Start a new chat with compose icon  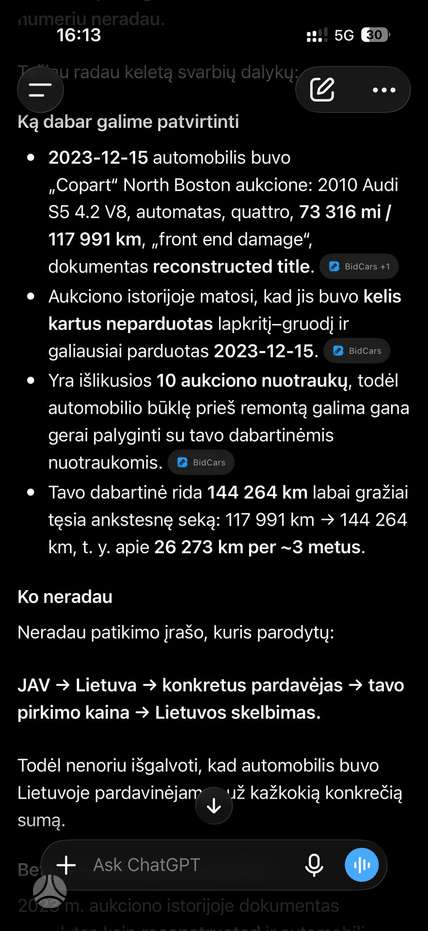tap(322, 90)
